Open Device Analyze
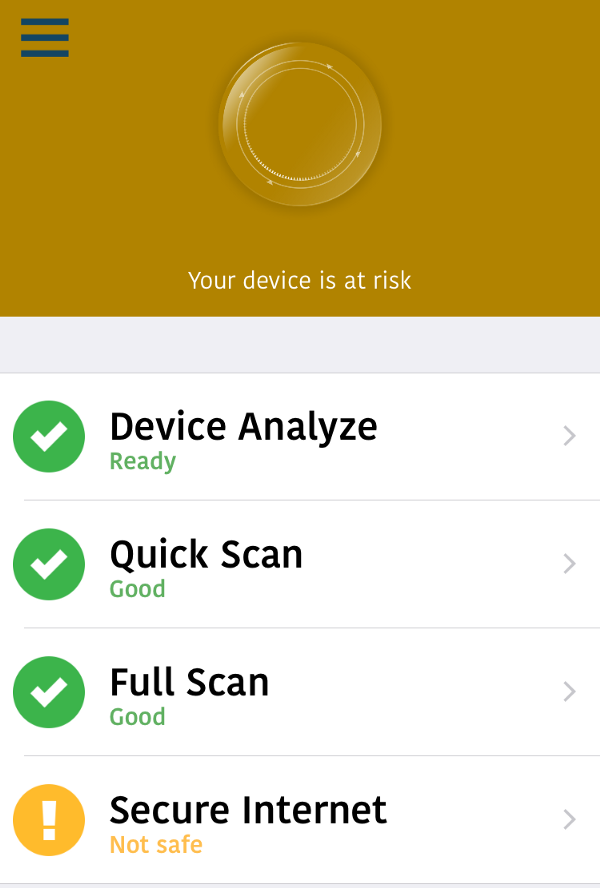Viewport: 600px width, 888px height. point(300,437)
